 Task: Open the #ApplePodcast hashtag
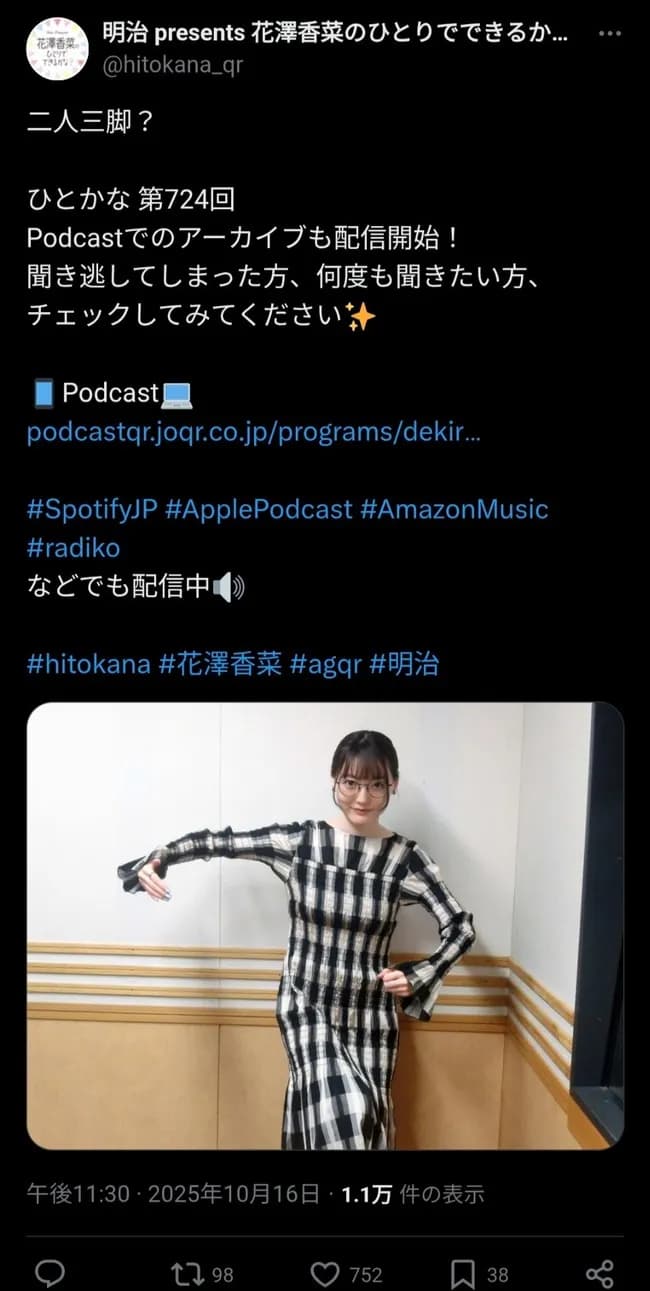(x=258, y=508)
